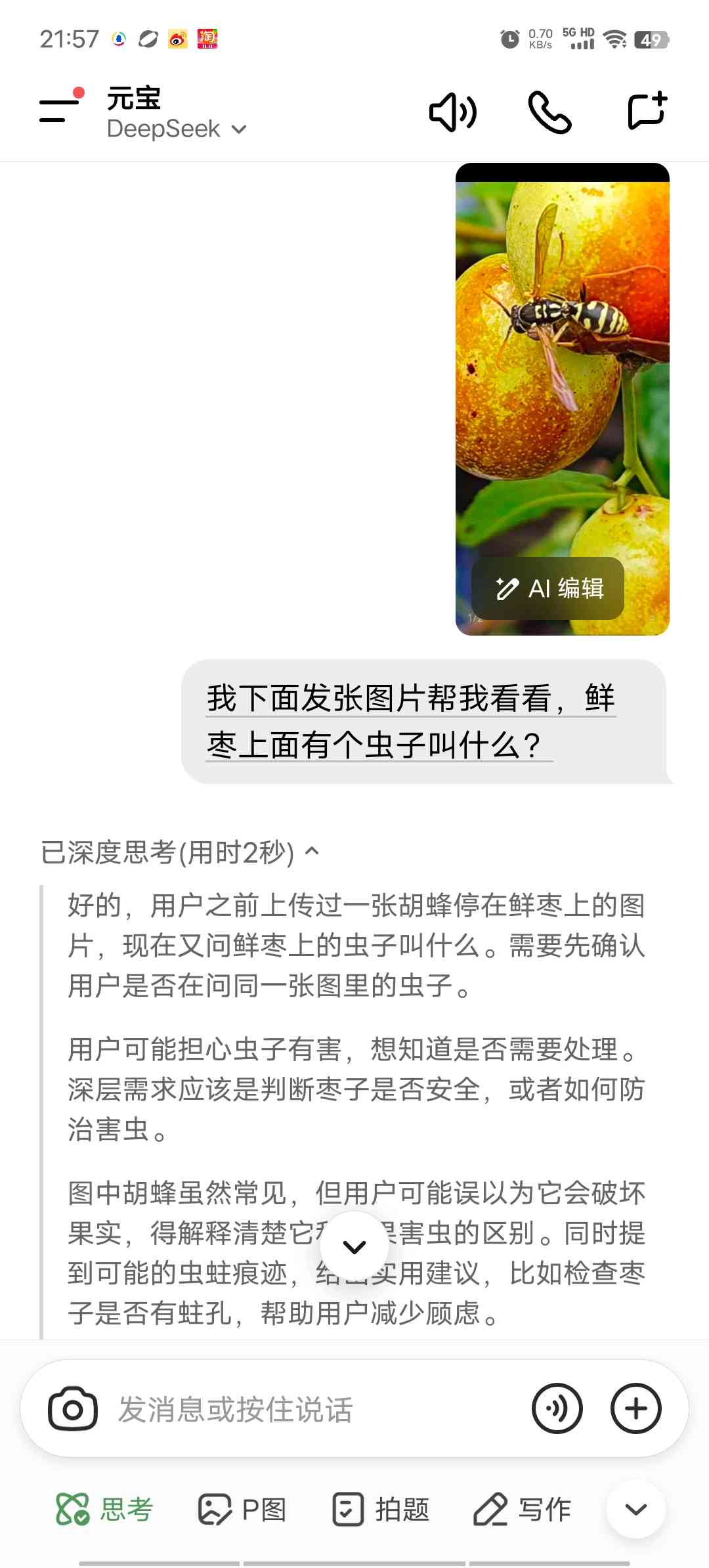Open the plus attachment menu
The width and height of the screenshot is (709, 1568).
(635, 1408)
